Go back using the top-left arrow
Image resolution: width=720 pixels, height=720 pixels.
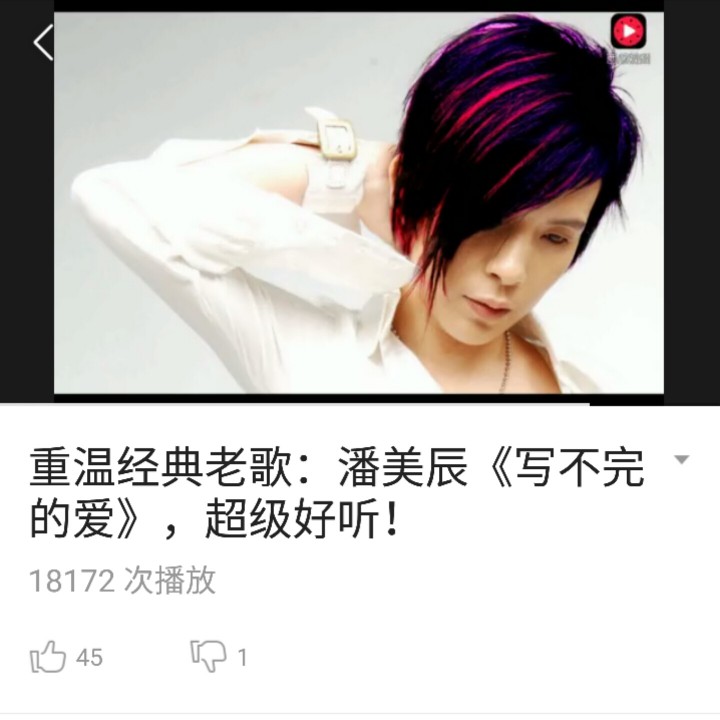coord(43,42)
